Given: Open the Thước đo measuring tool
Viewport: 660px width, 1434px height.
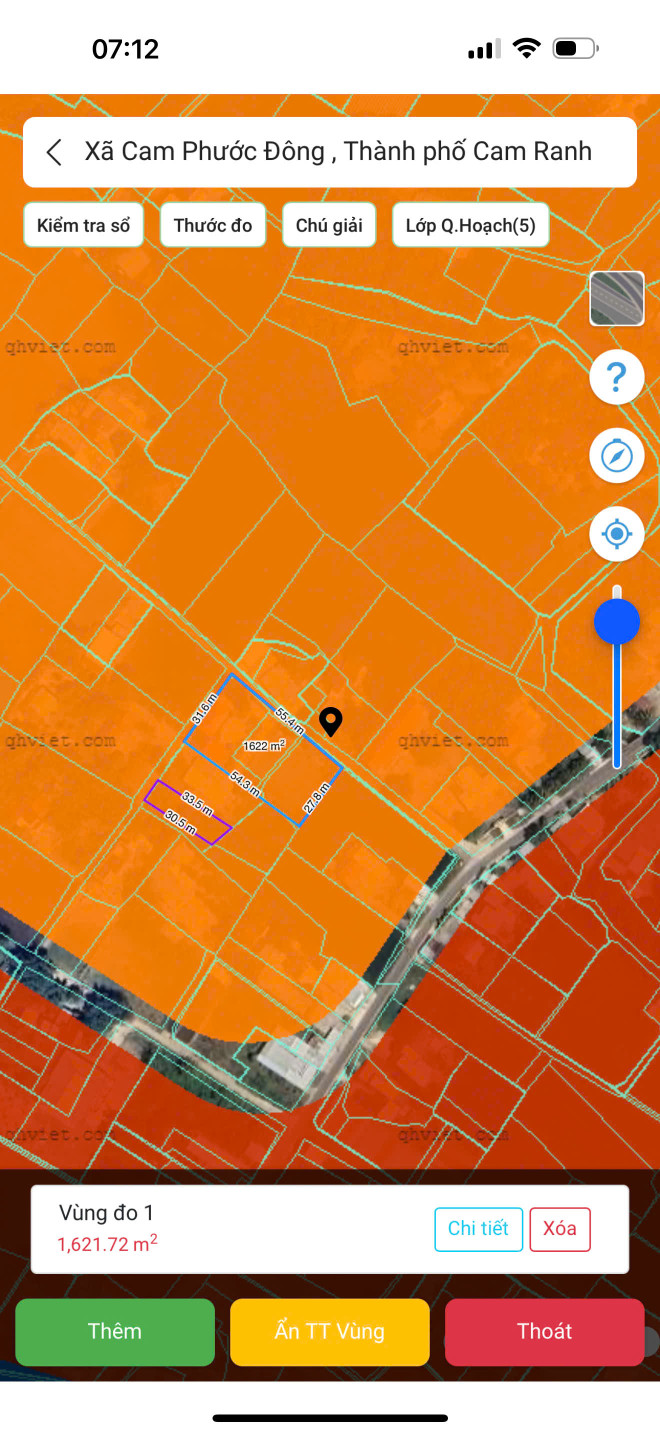Looking at the screenshot, I should pyautogui.click(x=213, y=225).
